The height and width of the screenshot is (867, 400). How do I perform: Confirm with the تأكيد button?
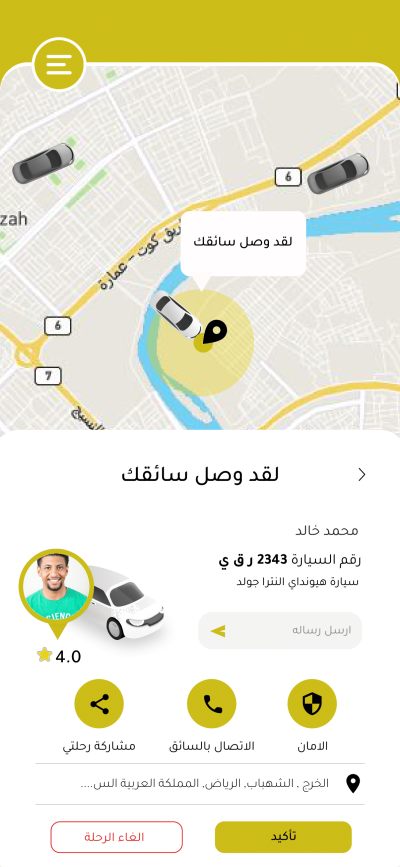283,837
